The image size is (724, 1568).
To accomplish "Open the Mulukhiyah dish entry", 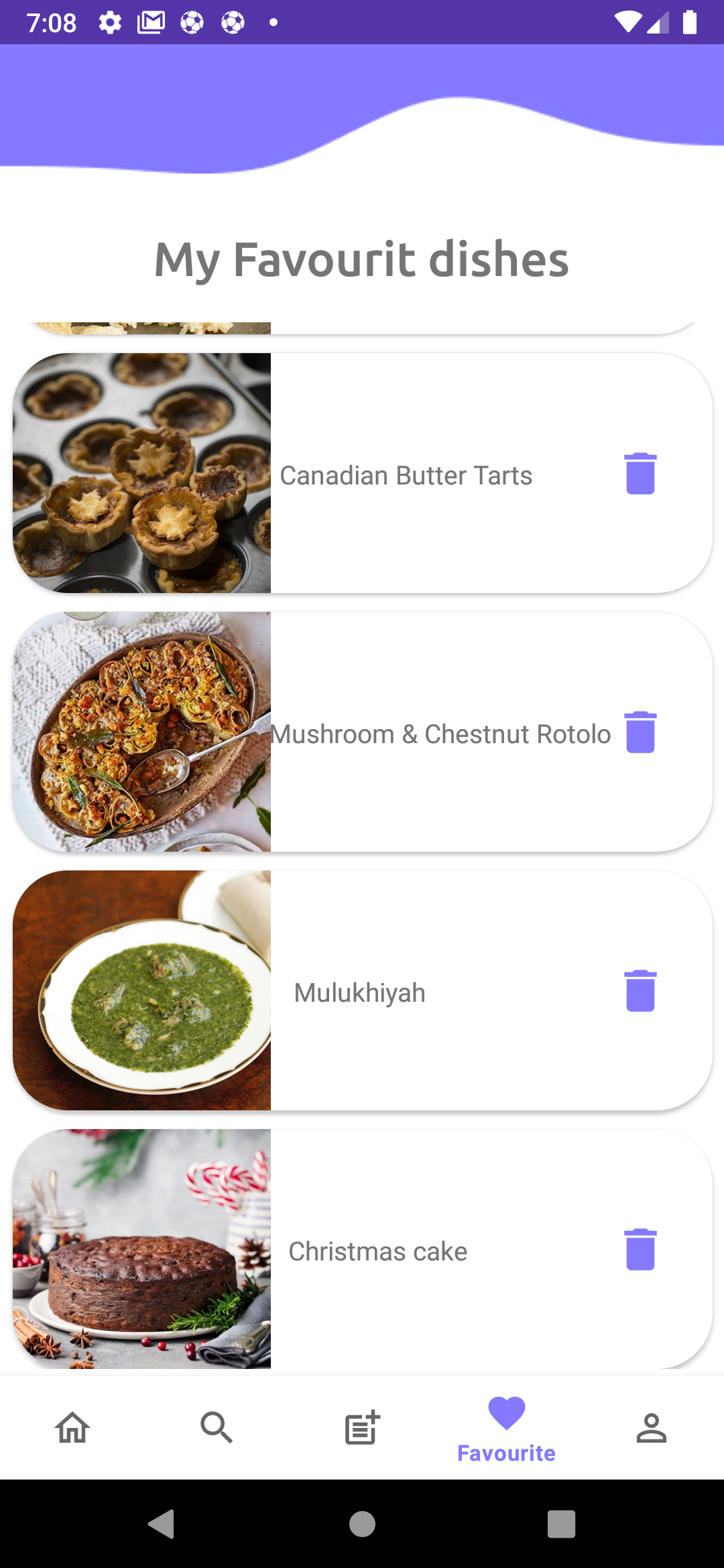I will tap(359, 992).
